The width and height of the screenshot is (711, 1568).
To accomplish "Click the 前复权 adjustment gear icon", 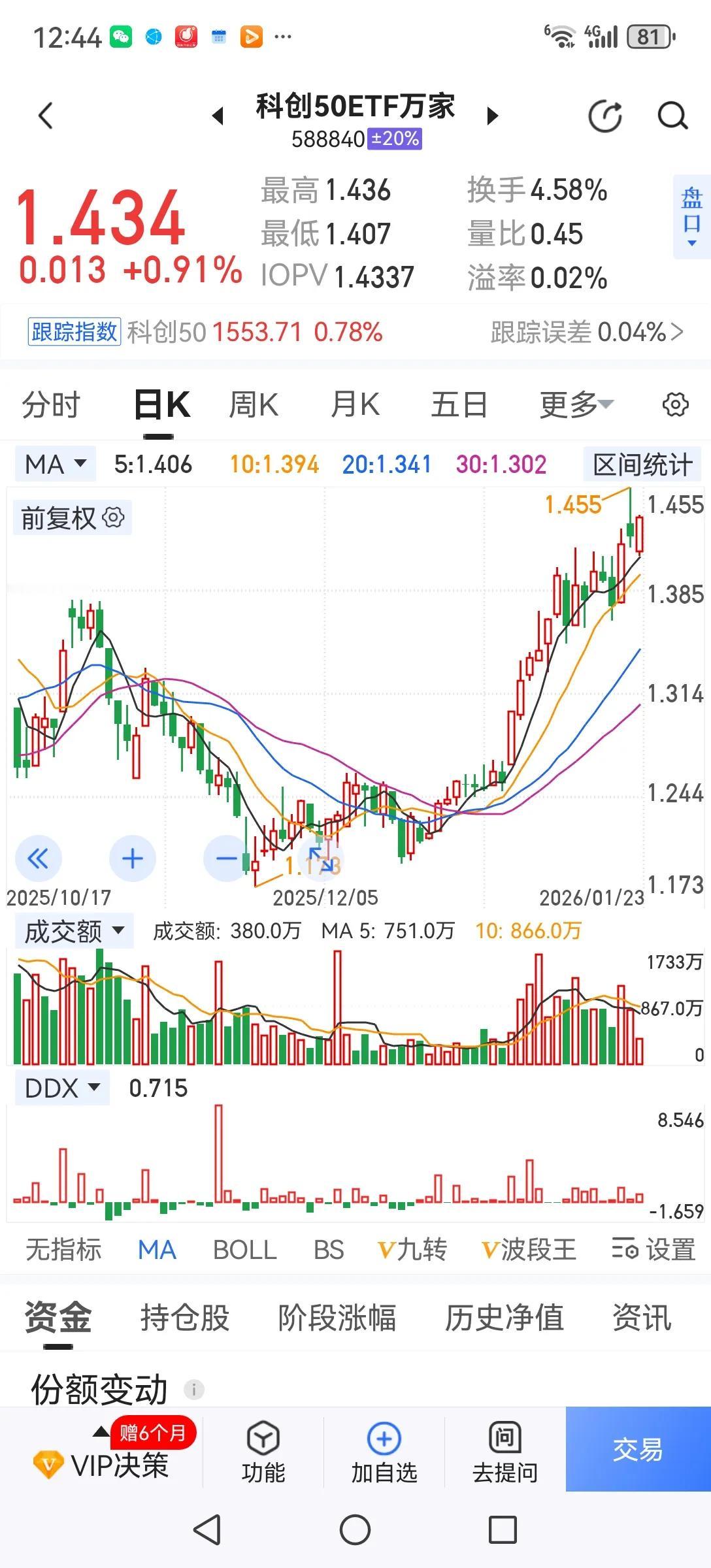I will tap(114, 517).
